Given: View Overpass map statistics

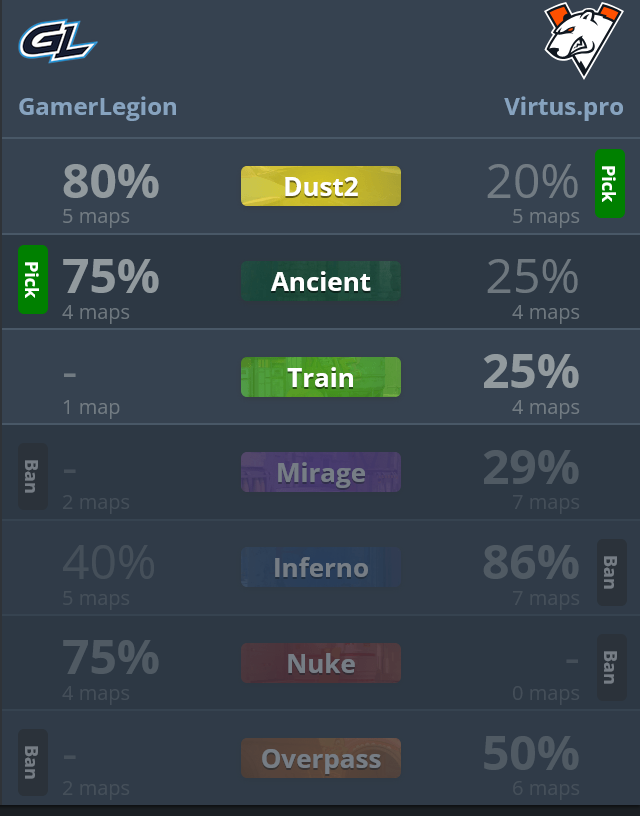Looking at the screenshot, I should [321, 758].
